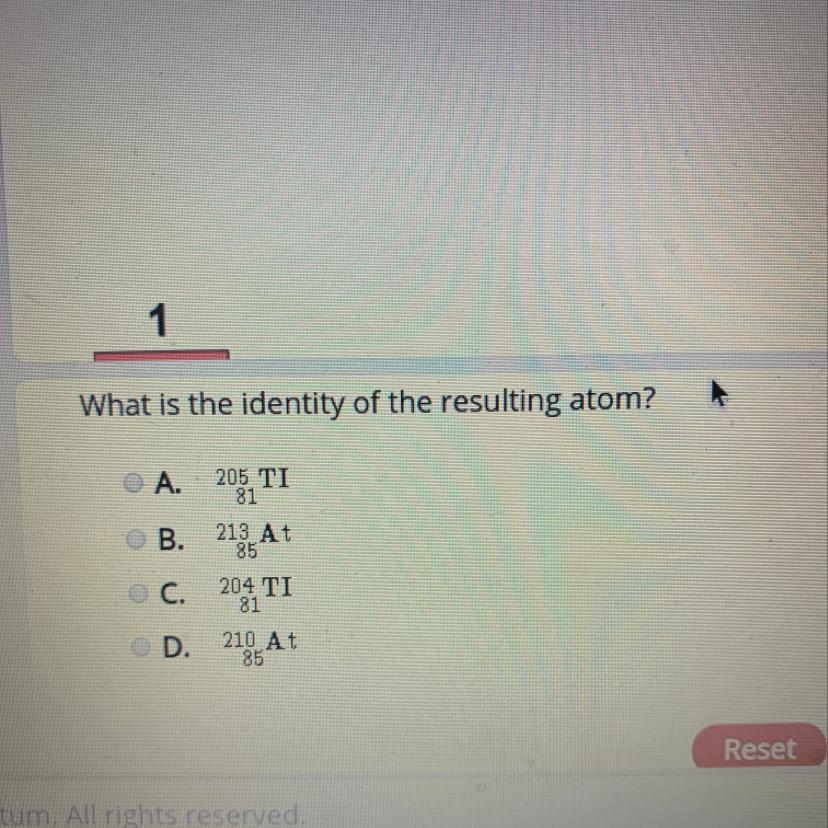Select answer A, 205/81 Tl

click(x=133, y=485)
